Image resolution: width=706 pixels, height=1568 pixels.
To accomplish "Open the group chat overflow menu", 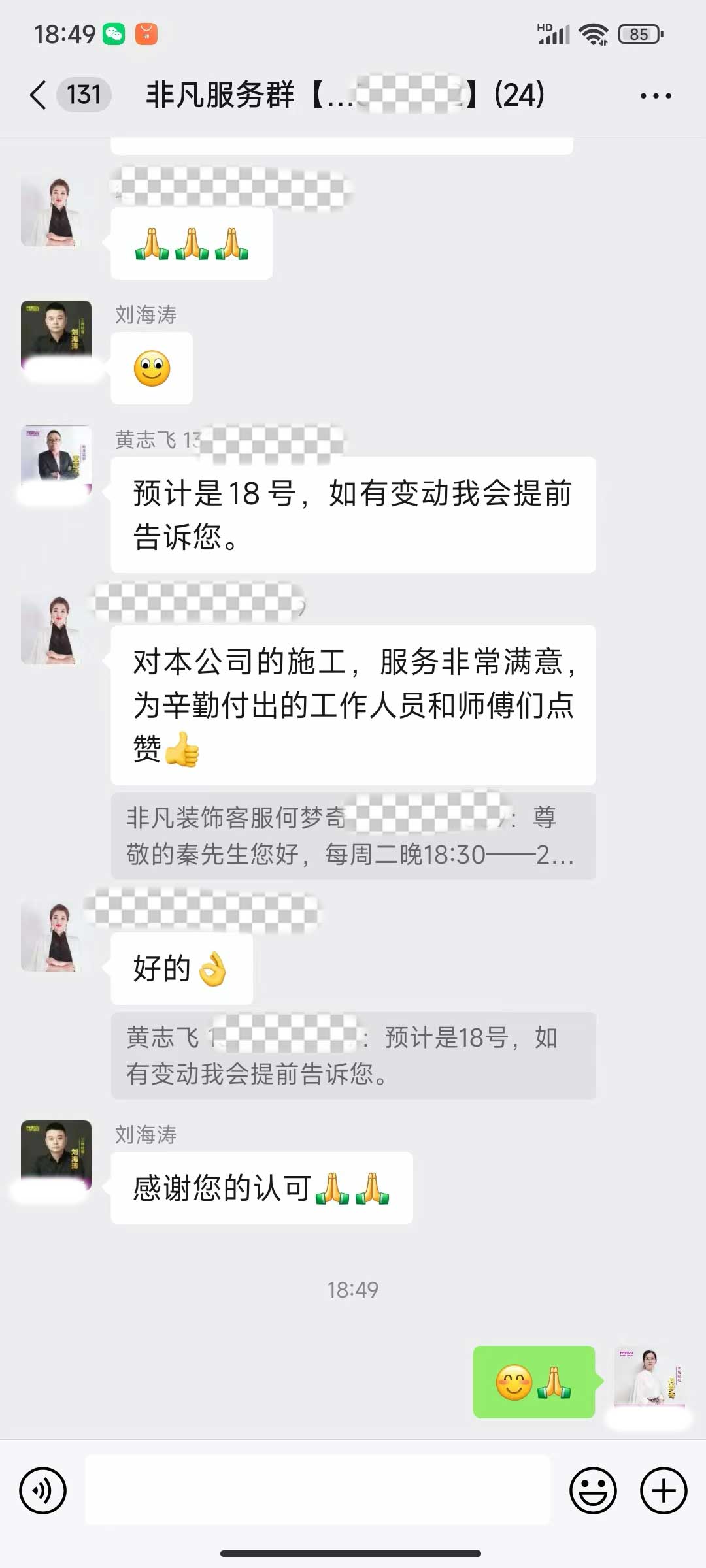I will [x=655, y=95].
